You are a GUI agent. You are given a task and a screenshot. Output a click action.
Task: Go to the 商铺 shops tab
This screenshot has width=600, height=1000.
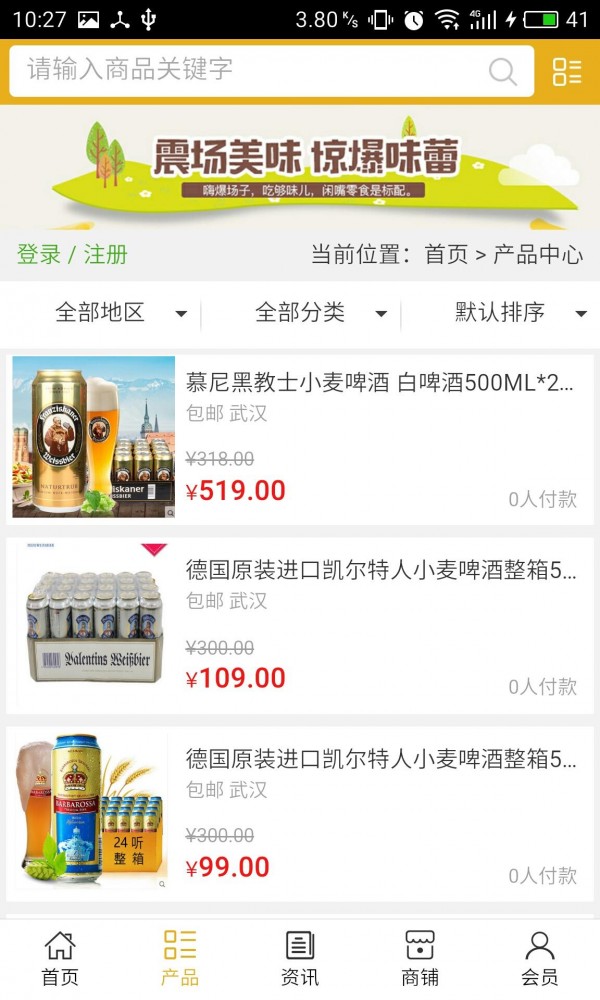[420, 958]
